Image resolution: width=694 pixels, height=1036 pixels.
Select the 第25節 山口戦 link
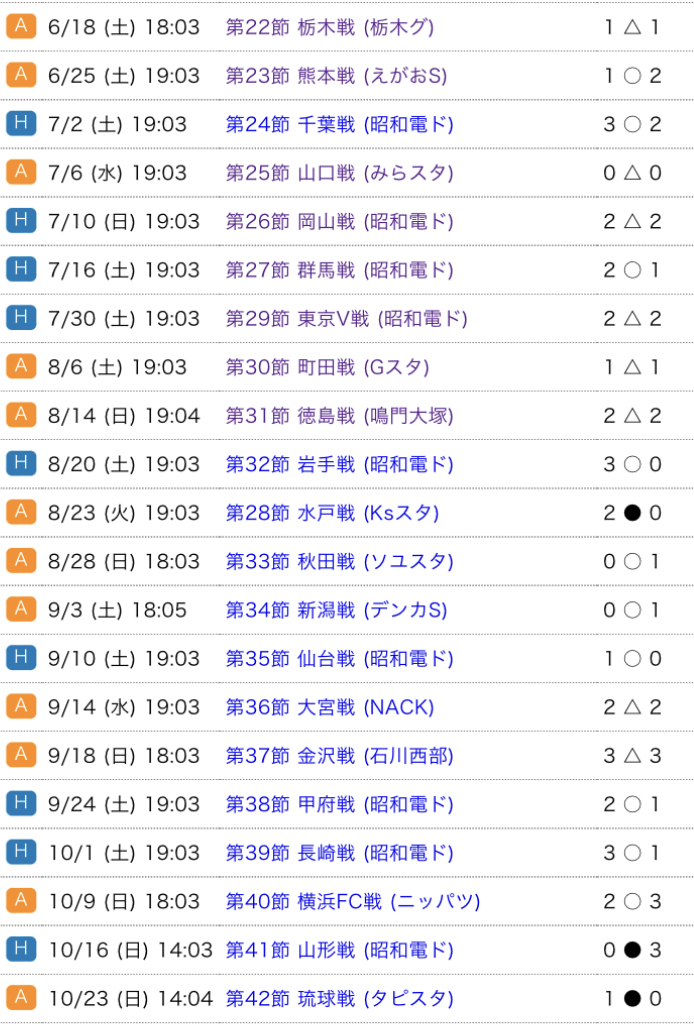pyautogui.click(x=339, y=173)
